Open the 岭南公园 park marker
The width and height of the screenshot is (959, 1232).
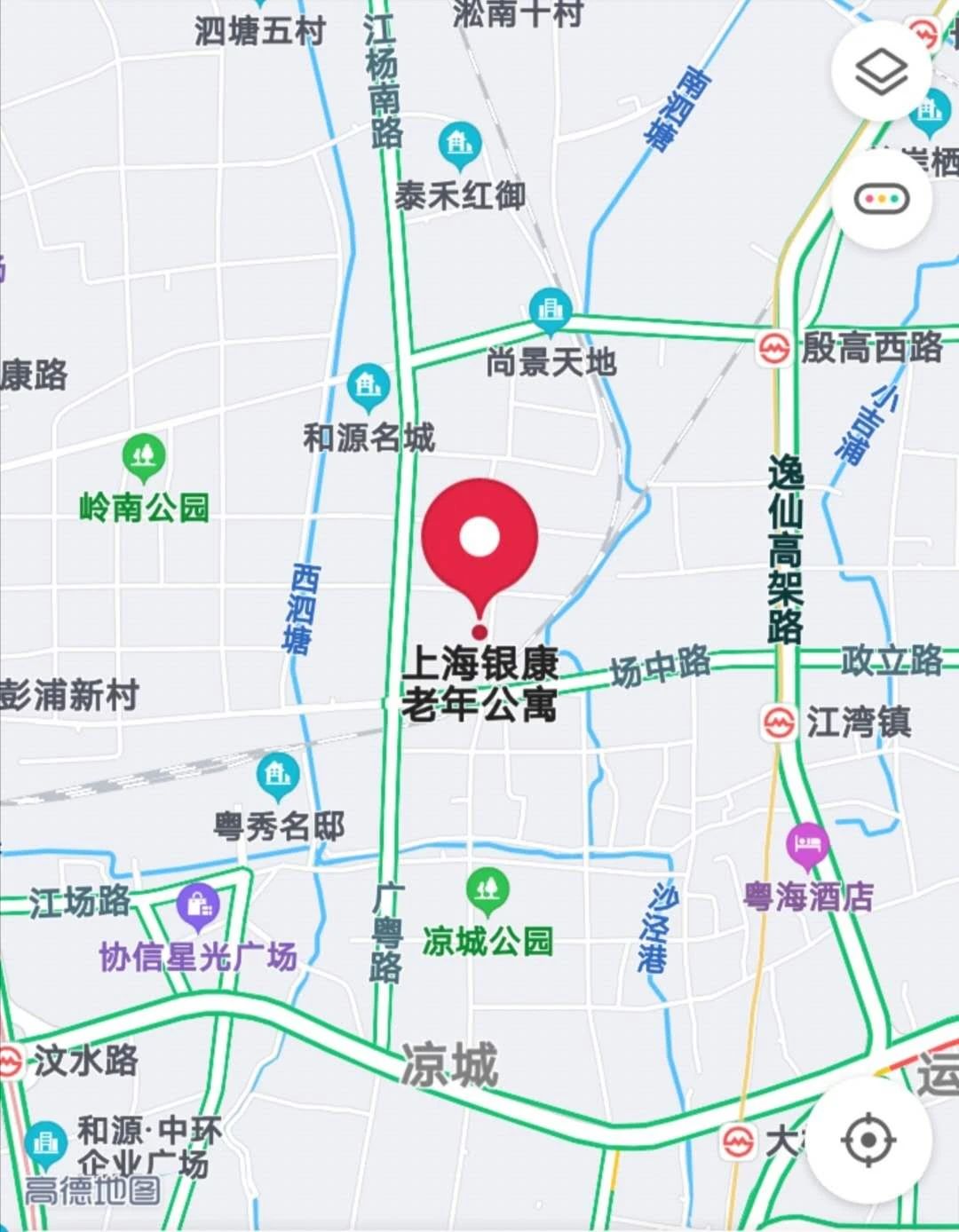tap(143, 456)
